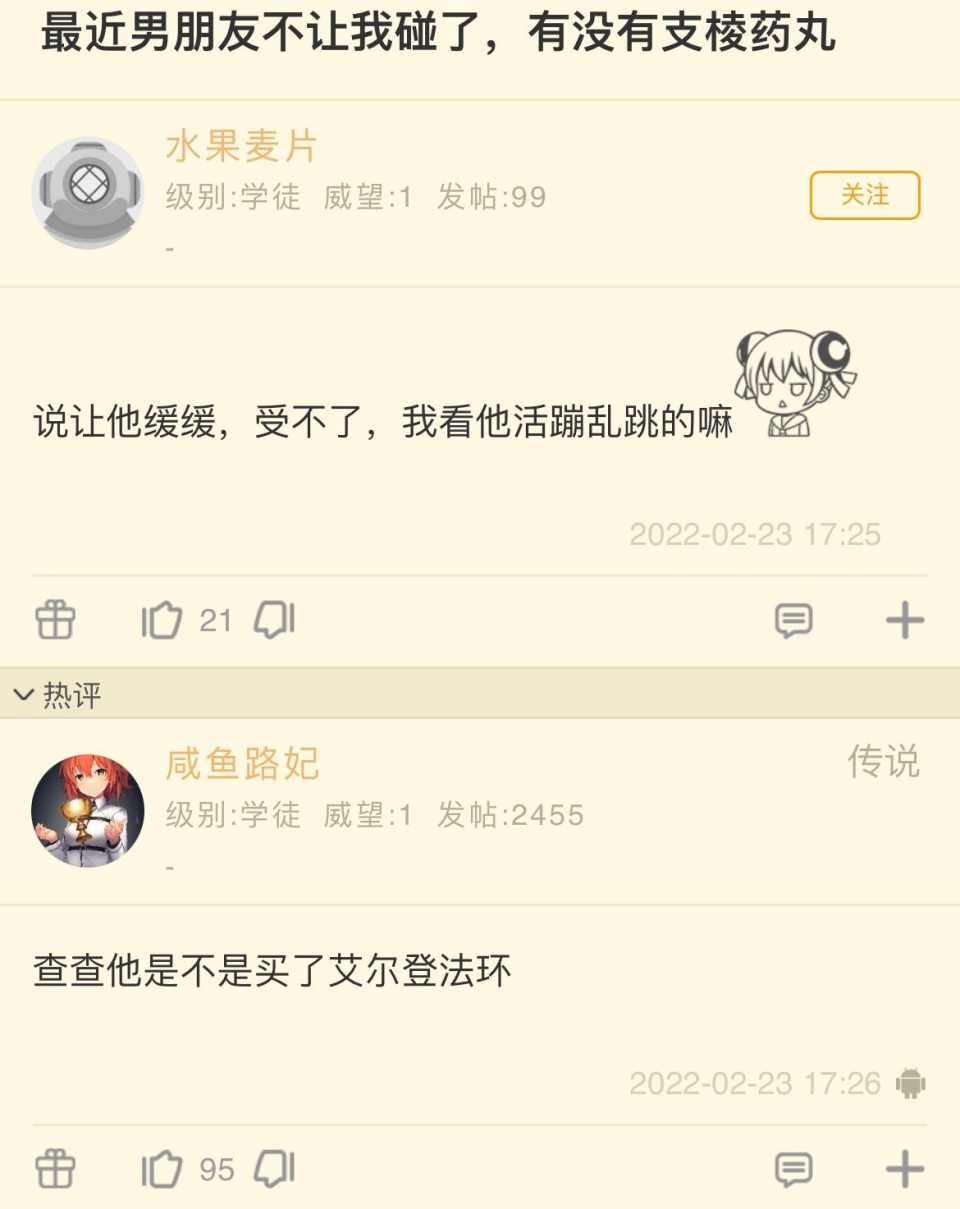The image size is (960, 1209).
Task: Dislike 咸鱼路妃's reply
Action: [274, 1169]
